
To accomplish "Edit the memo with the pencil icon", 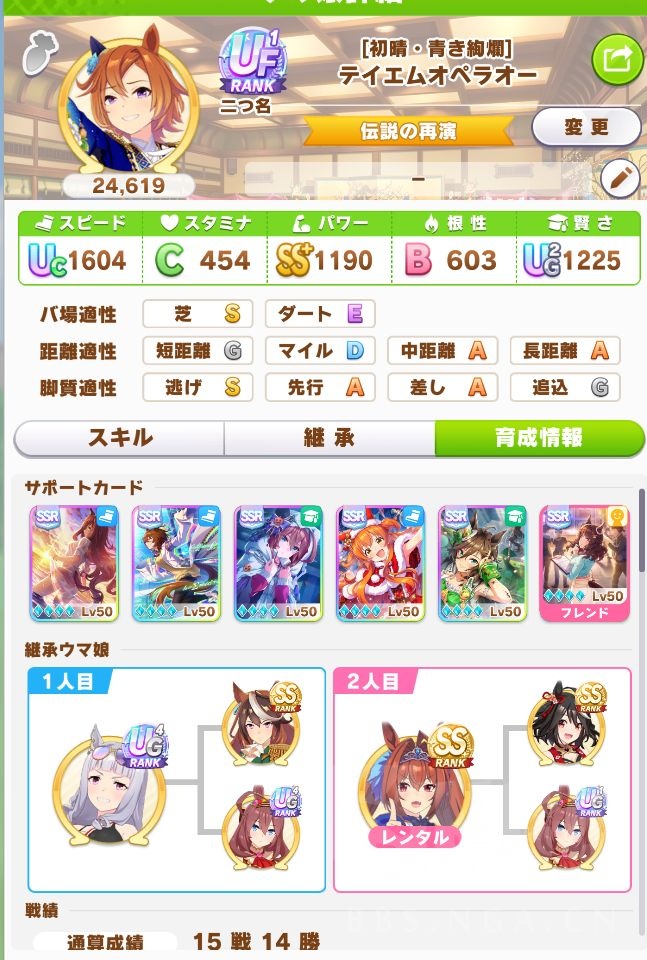I will tap(620, 180).
